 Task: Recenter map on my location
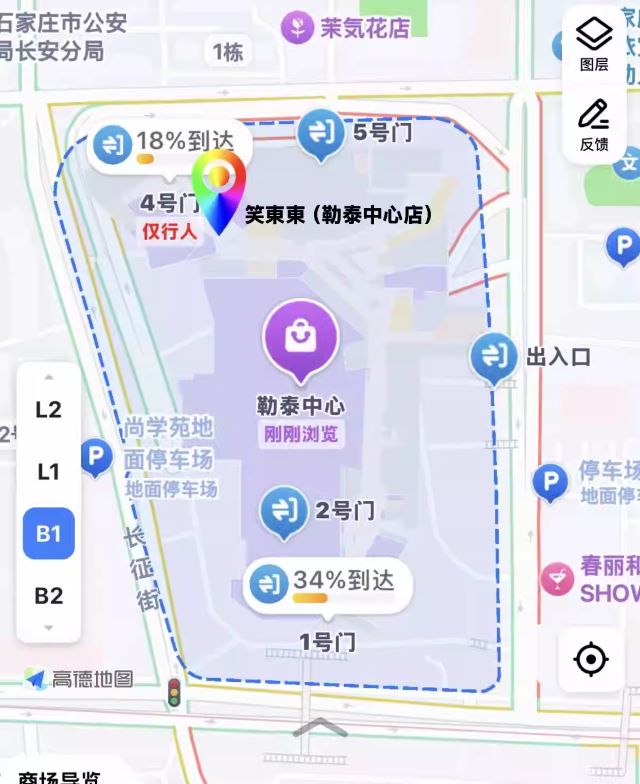click(591, 659)
